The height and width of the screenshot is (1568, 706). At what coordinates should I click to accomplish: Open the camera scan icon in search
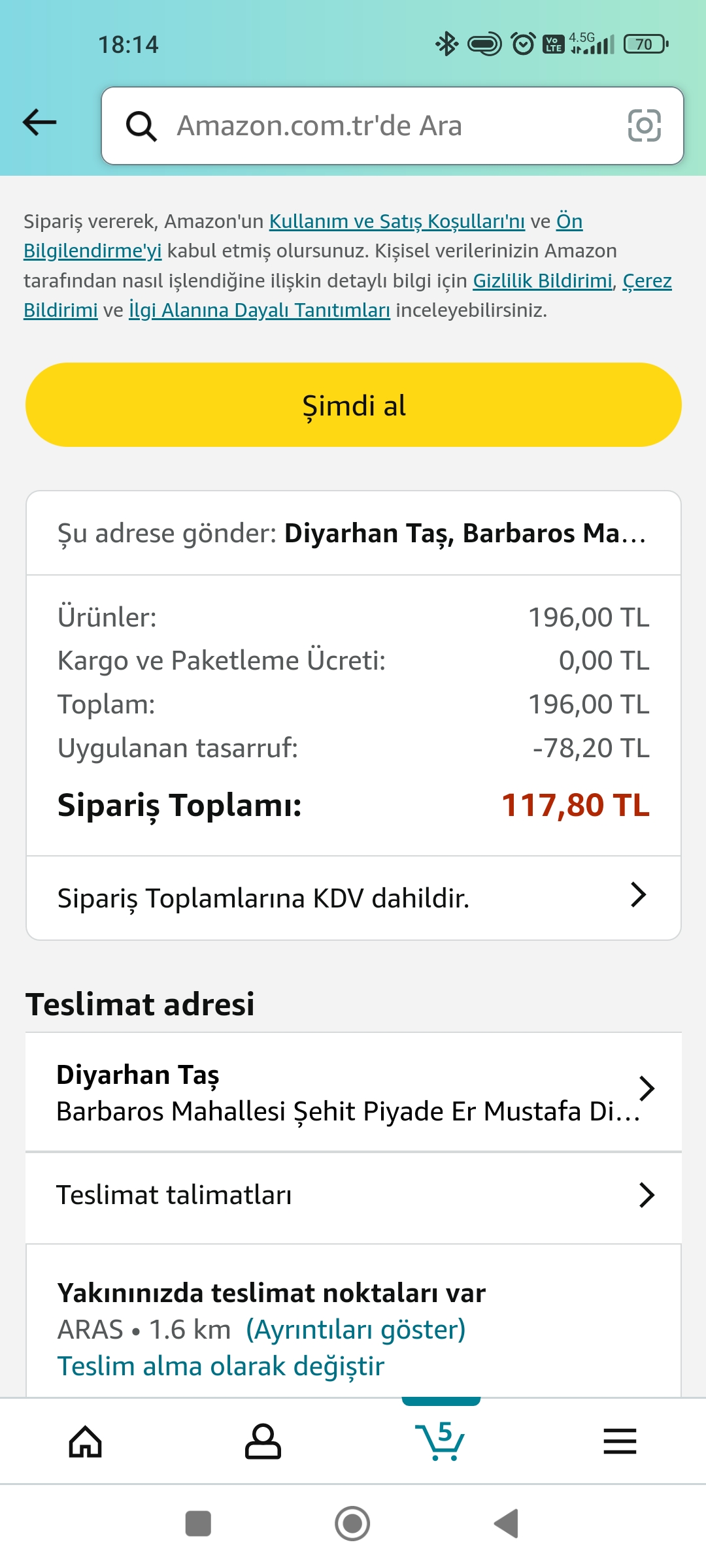pos(644,125)
